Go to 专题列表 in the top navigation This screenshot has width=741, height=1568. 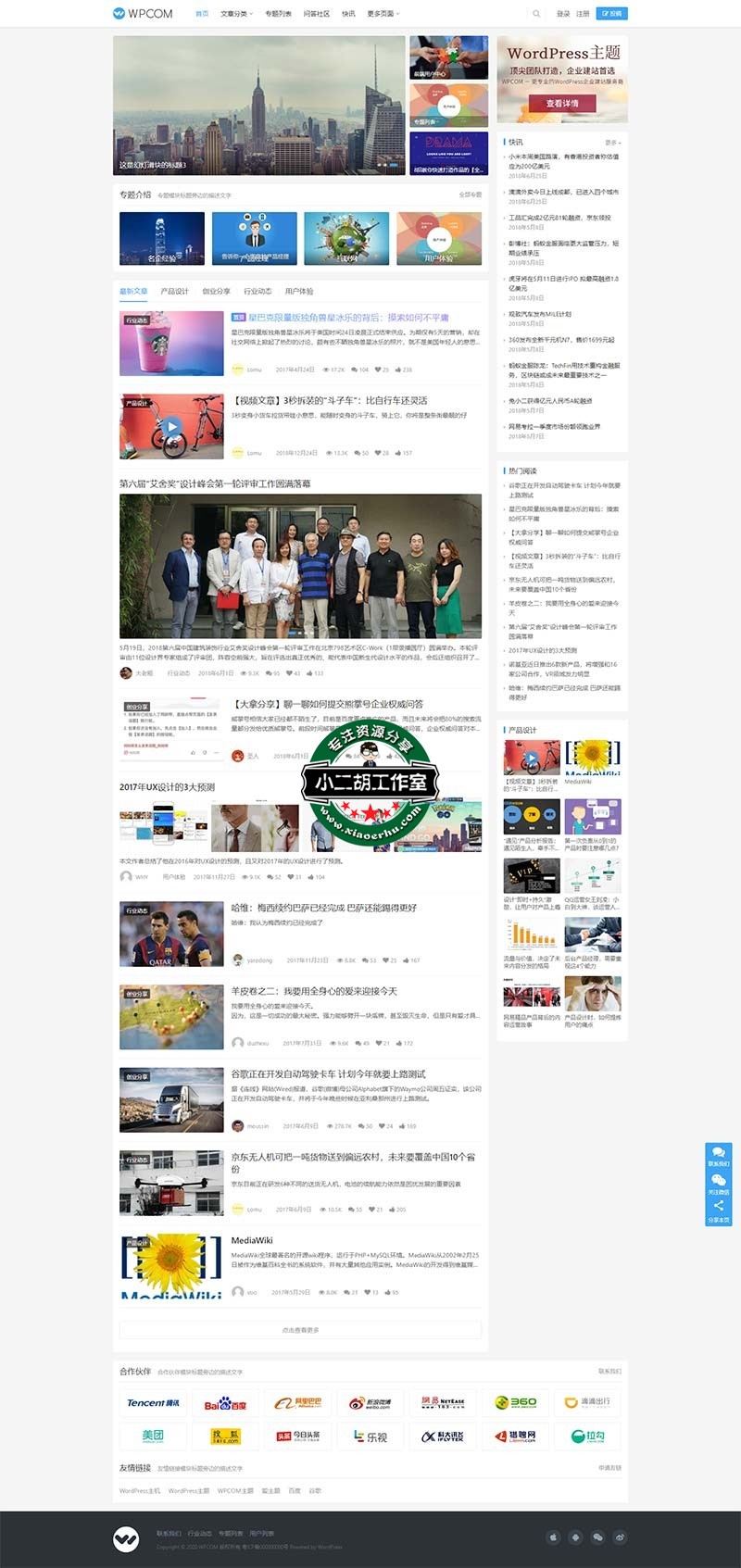(278, 14)
